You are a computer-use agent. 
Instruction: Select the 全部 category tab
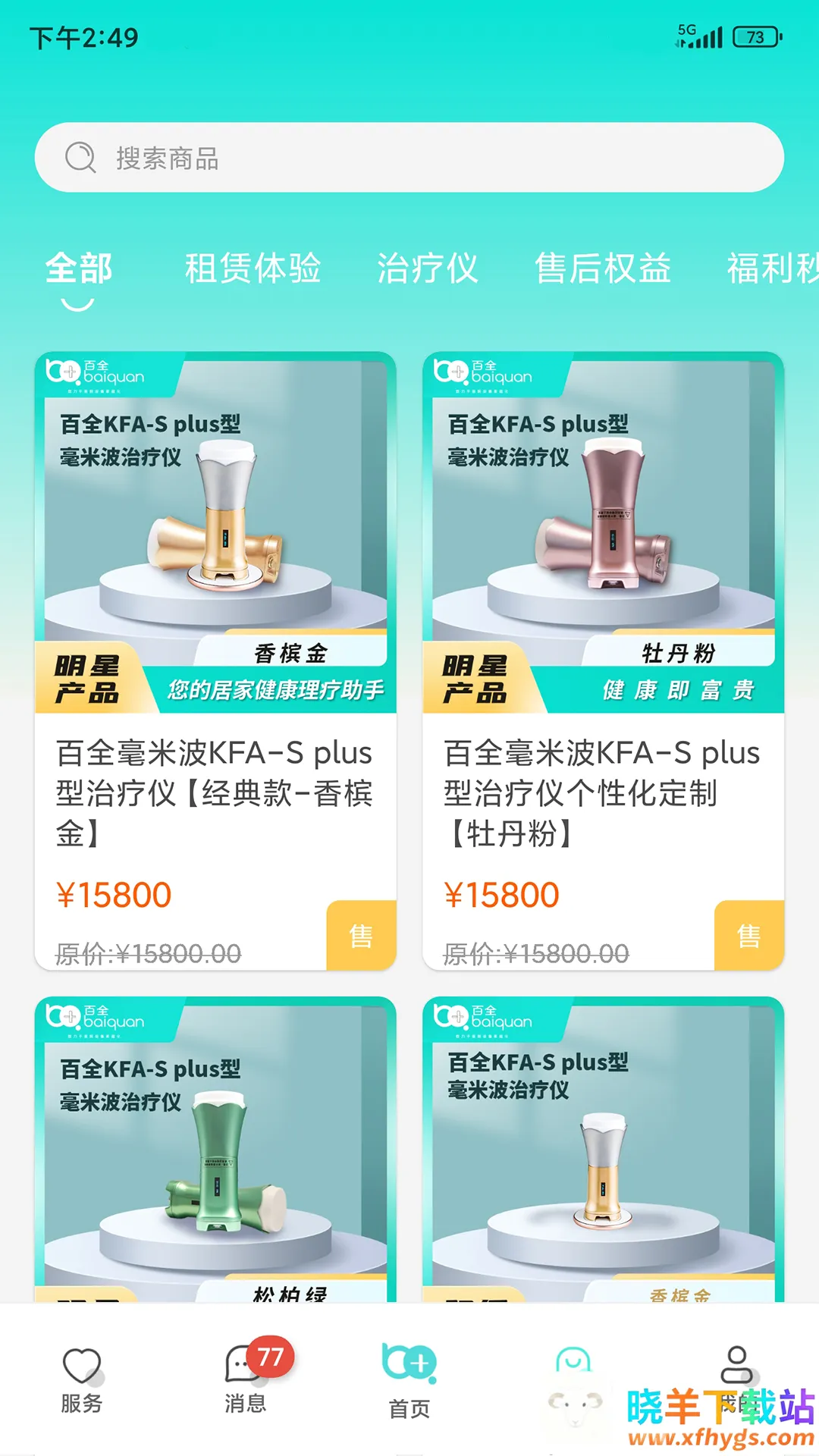click(79, 269)
